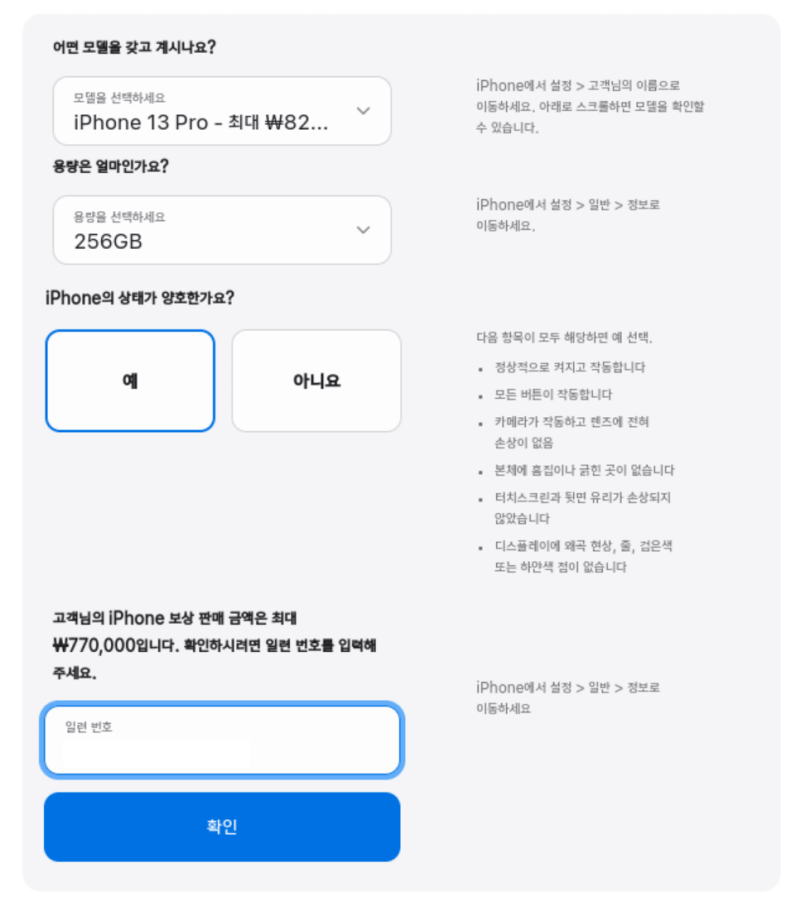Click inside the serial number text box
Image resolution: width=800 pixels, height=906 pixels.
(x=221, y=740)
